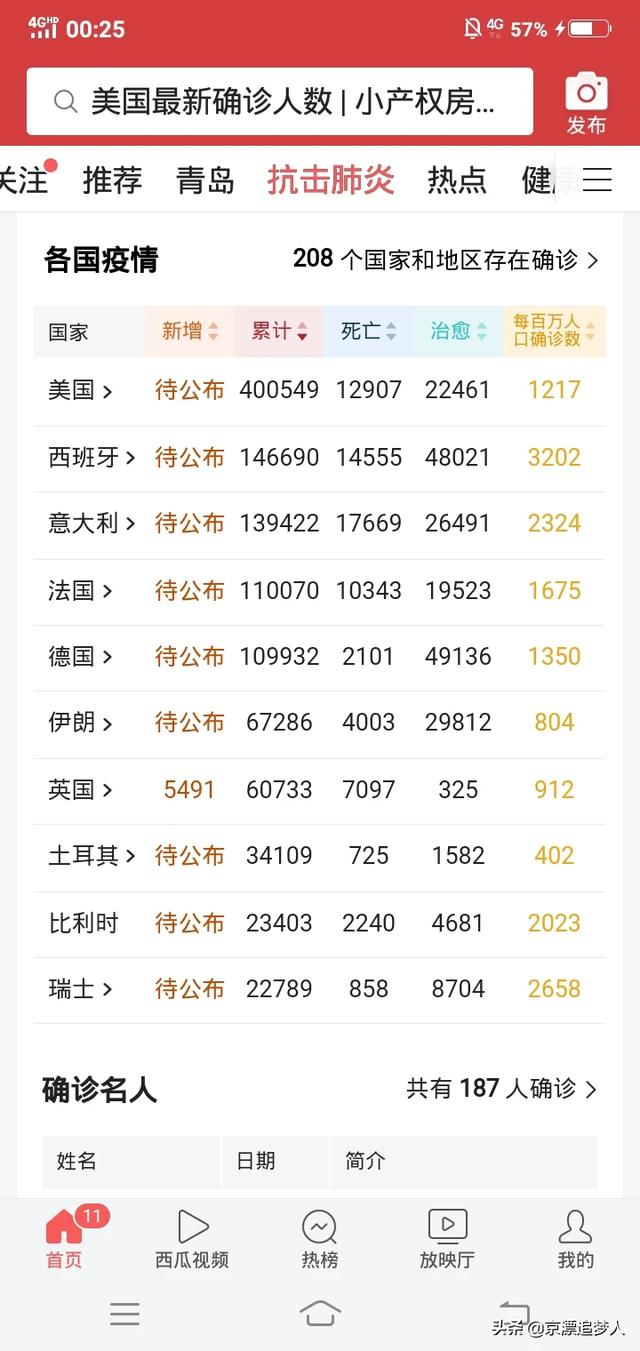Sort by 新增 cases column
This screenshot has width=640, height=1351.
pos(190,331)
